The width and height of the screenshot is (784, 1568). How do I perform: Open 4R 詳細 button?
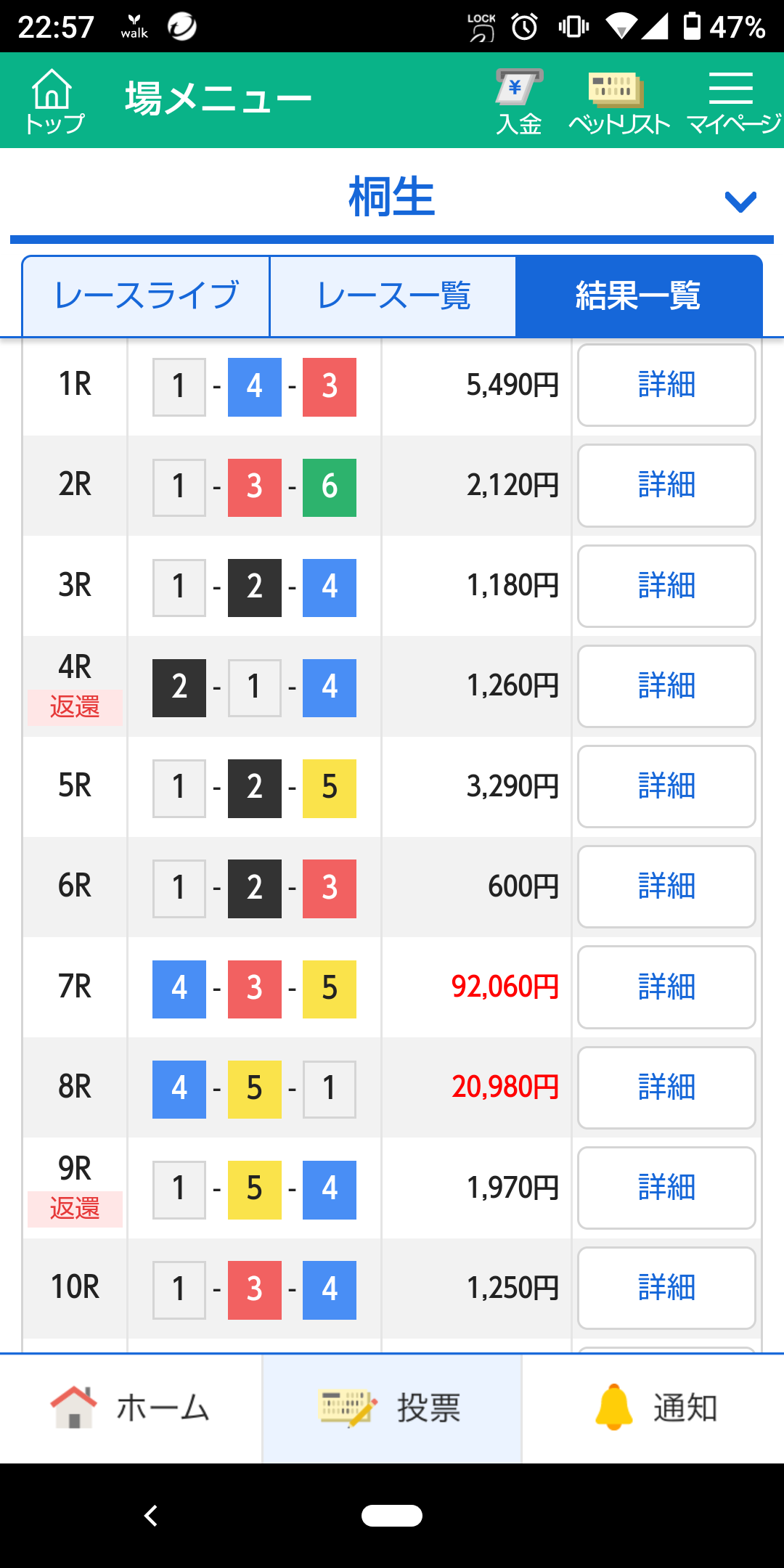[666, 686]
